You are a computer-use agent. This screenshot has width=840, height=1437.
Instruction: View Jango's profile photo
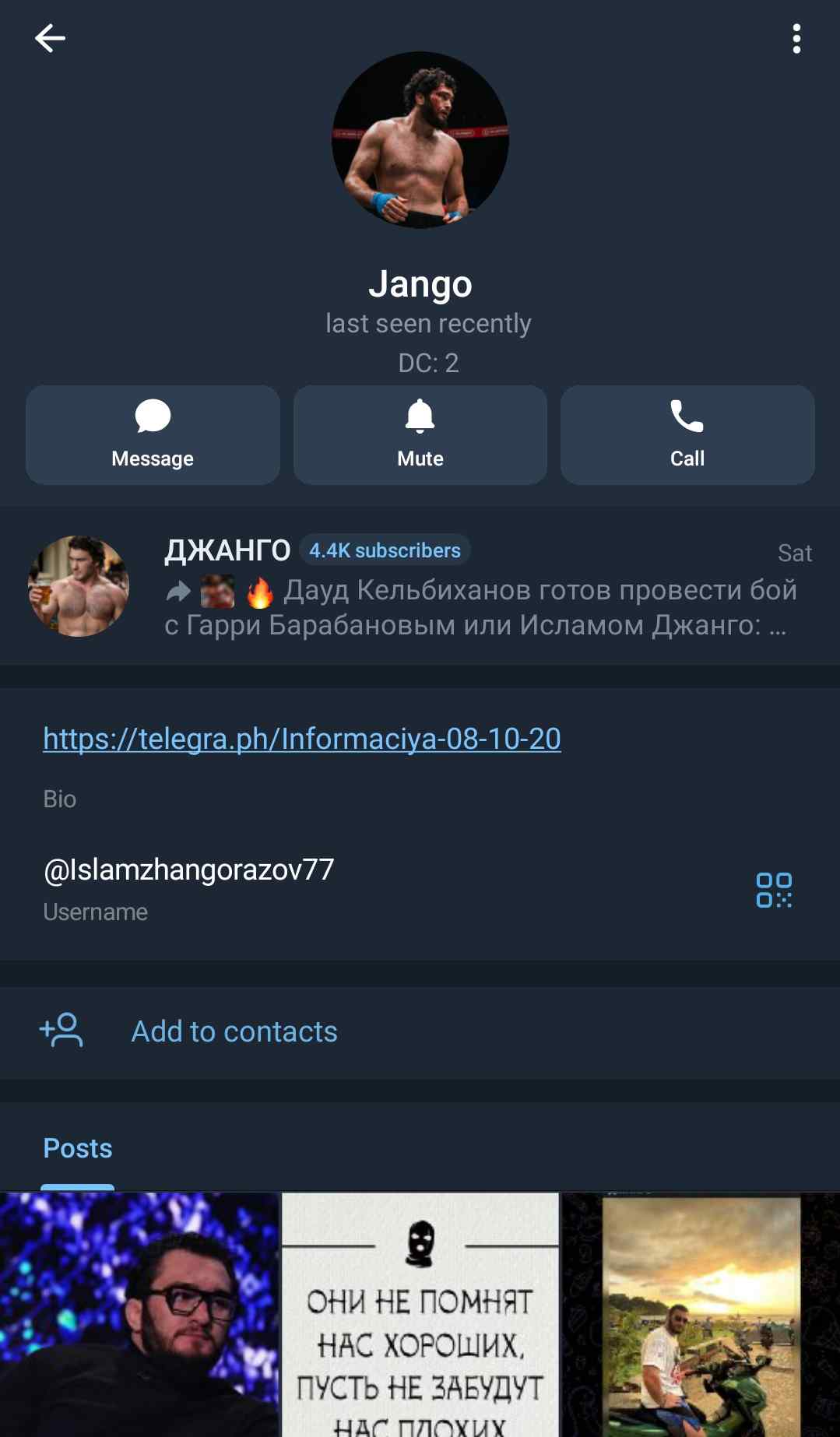(420, 140)
